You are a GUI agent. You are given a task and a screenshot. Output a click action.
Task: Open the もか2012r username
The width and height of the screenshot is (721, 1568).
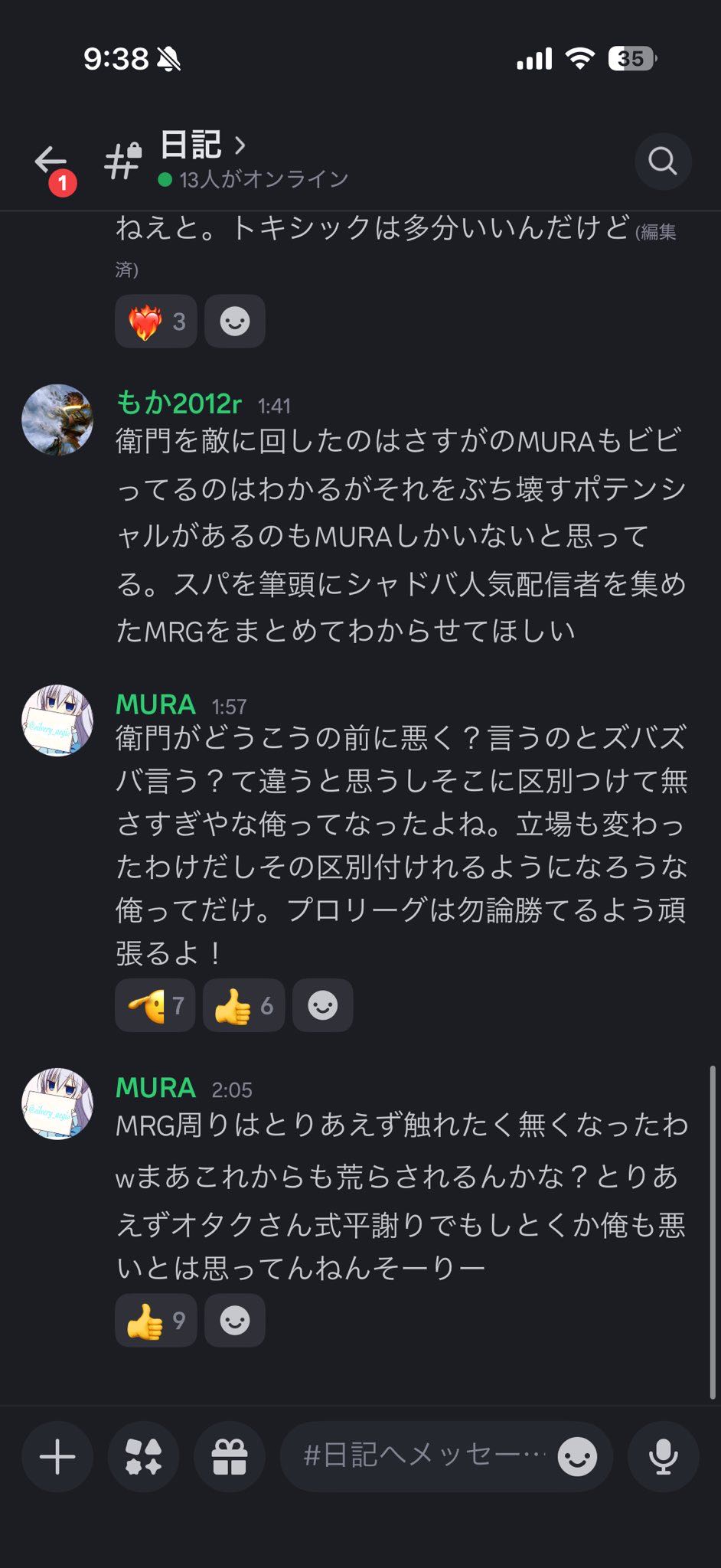178,403
